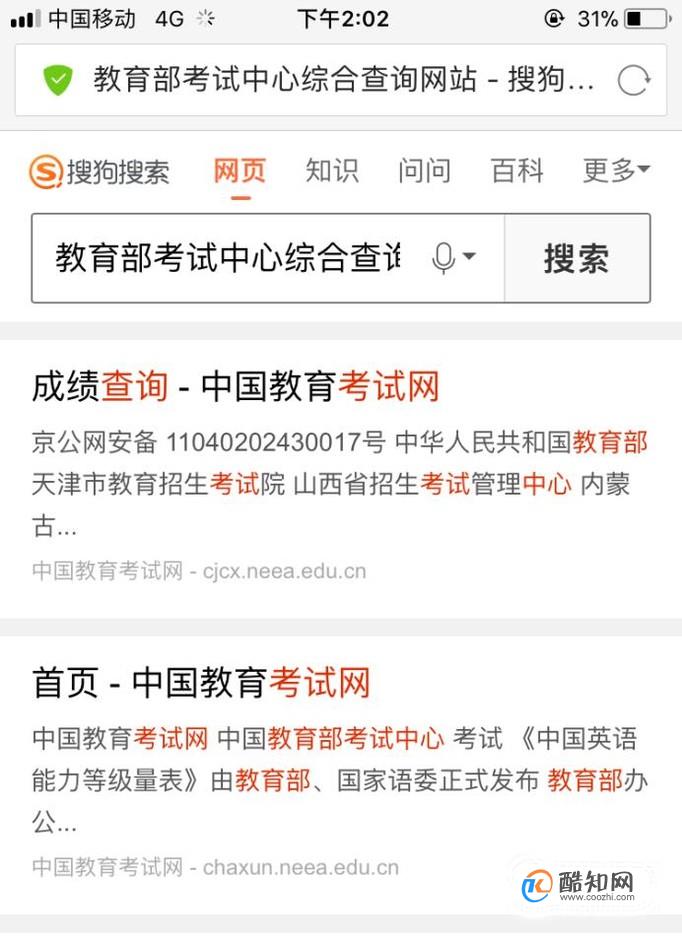The width and height of the screenshot is (682, 940).
Task: Open result 成绩查询 - 中国教育考试网
Action: click(236, 387)
